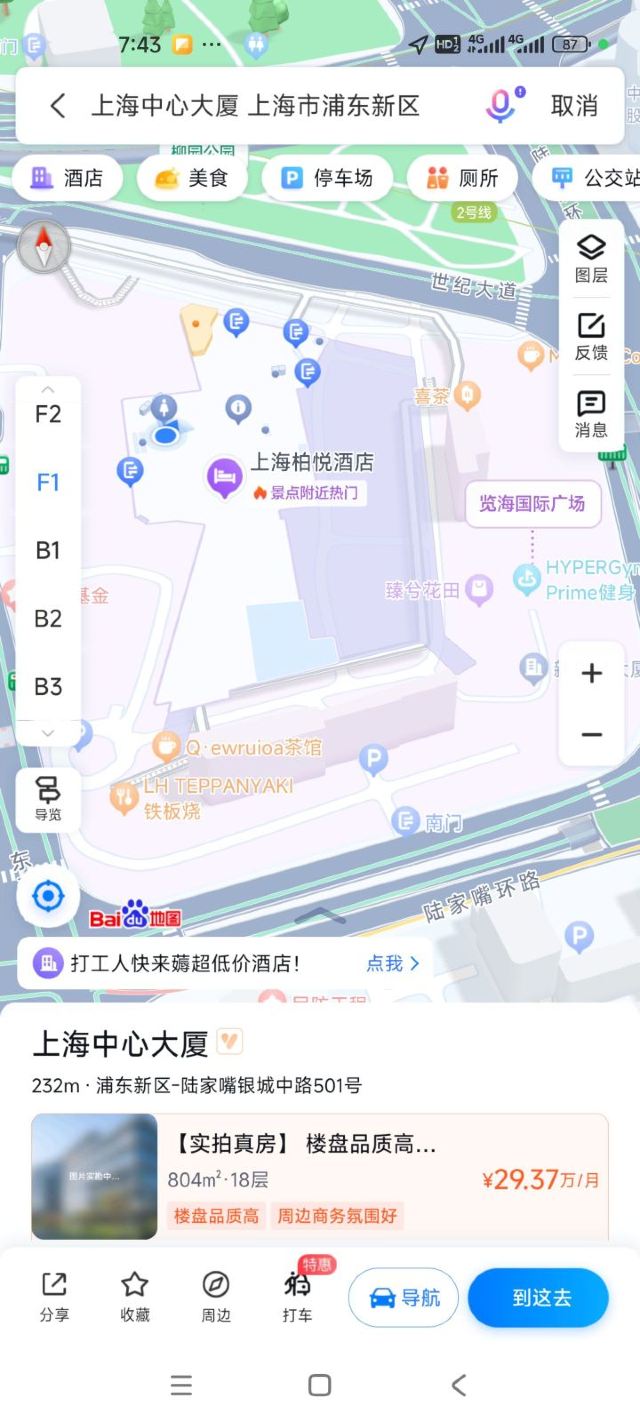Select the 酒店 filter chip
640x1422 pixels.
[x=68, y=179]
